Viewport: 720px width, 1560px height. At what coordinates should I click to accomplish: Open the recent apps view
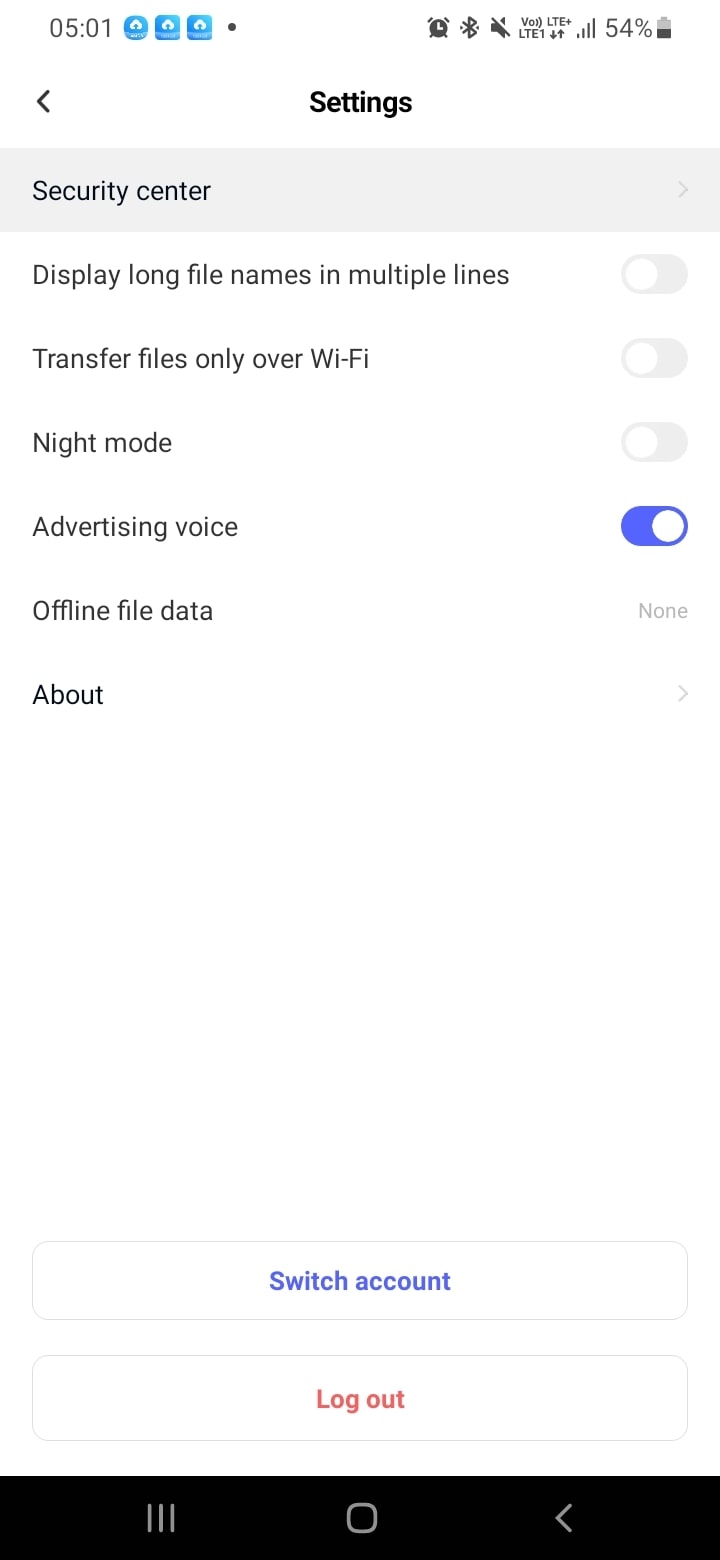[161, 1518]
